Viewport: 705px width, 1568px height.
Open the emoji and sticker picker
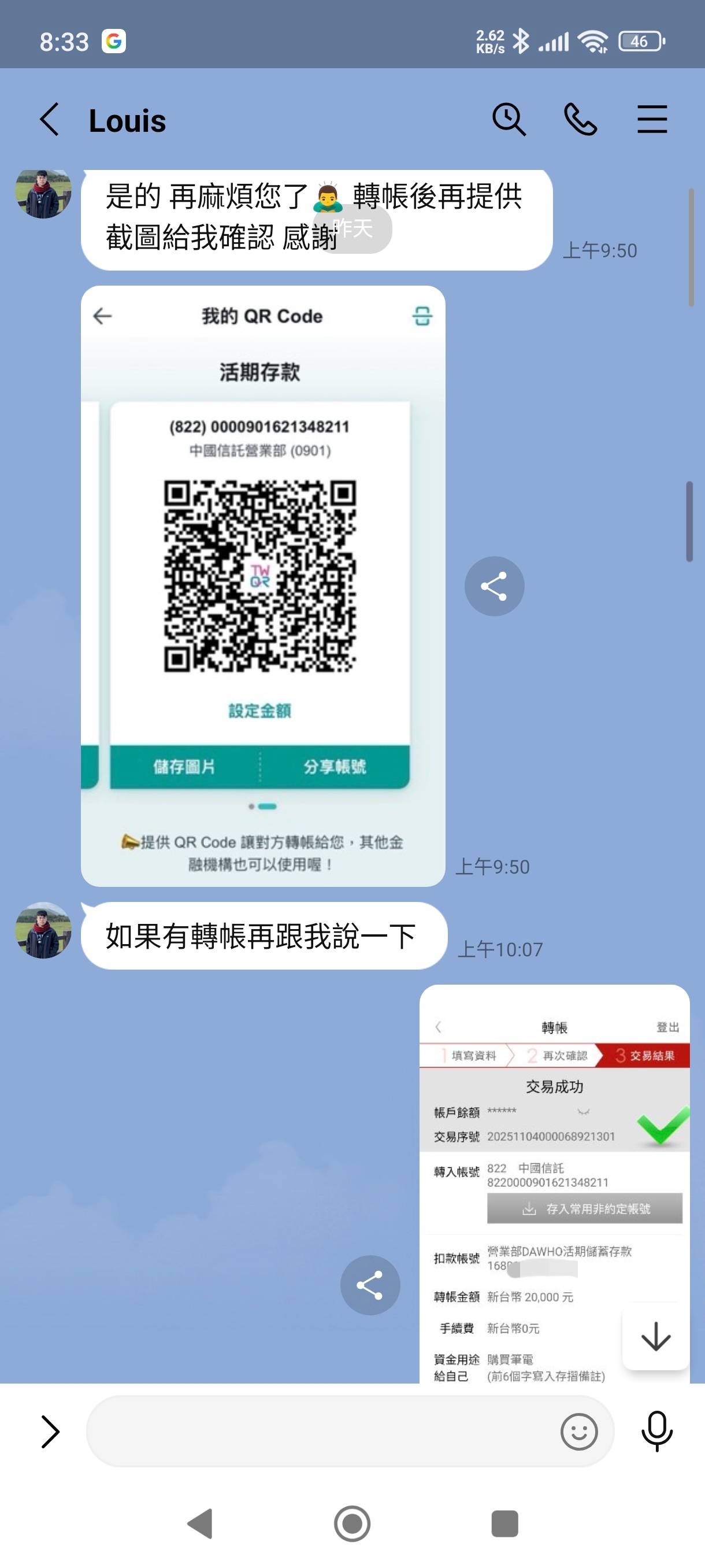click(578, 1432)
